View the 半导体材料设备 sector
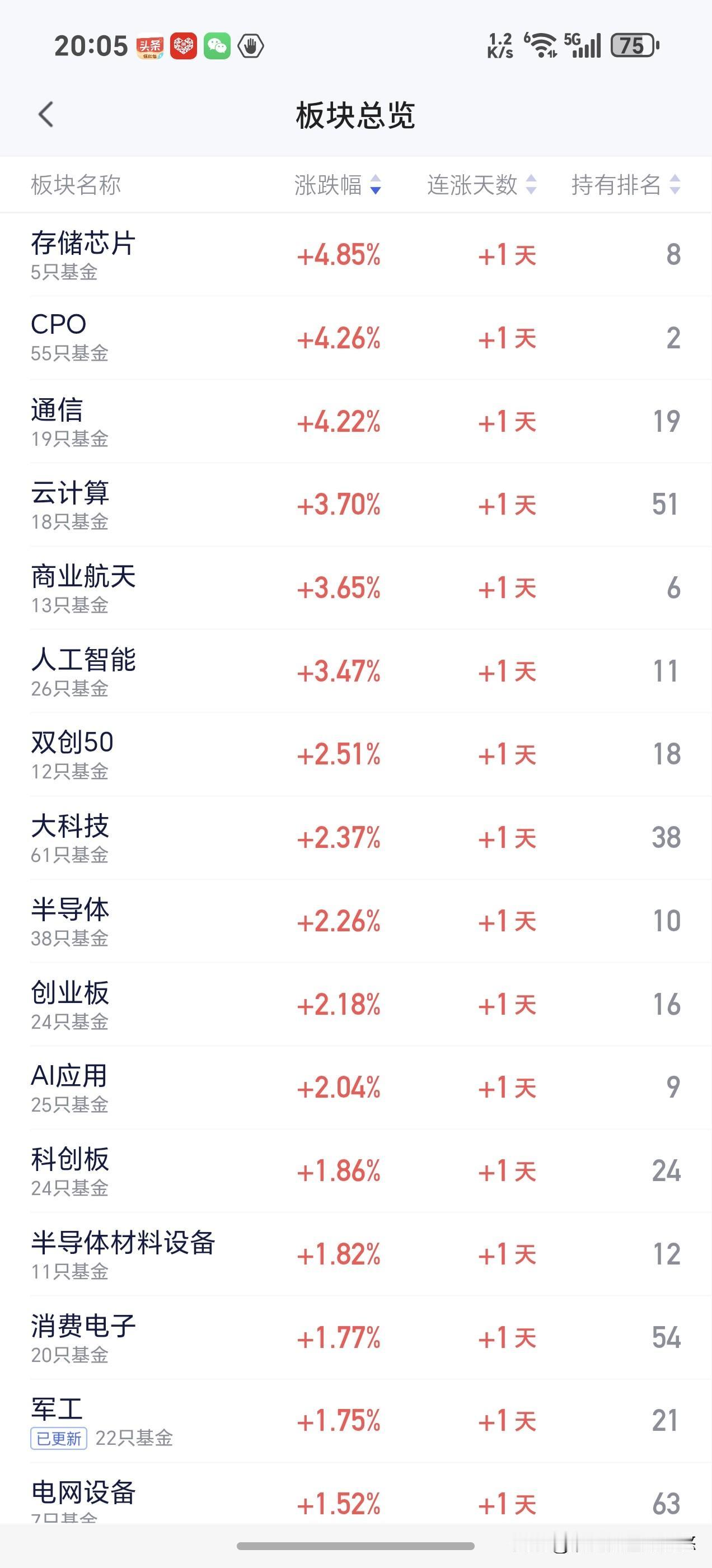 356,1255
